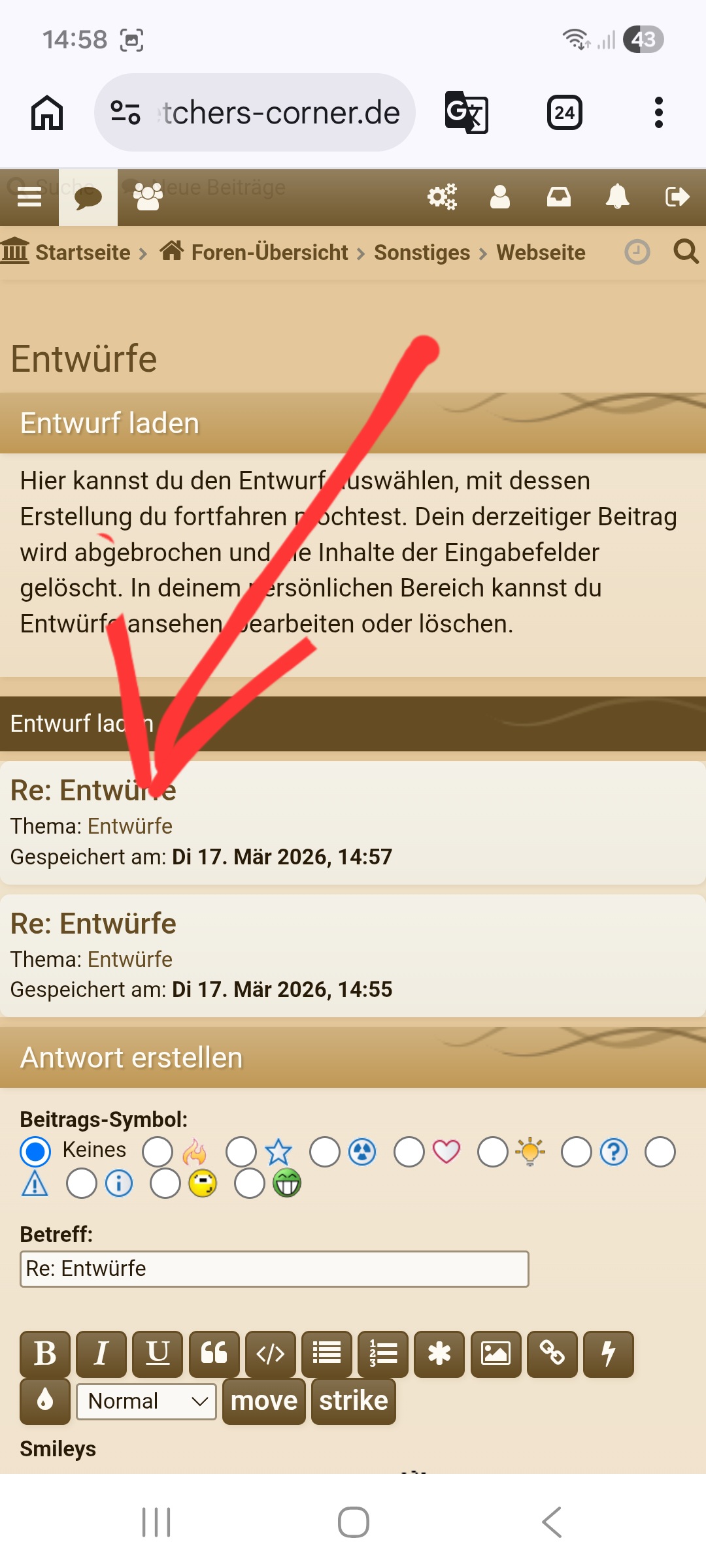
Task: Expand the Normal font size dropdown
Action: pyautogui.click(x=146, y=1401)
